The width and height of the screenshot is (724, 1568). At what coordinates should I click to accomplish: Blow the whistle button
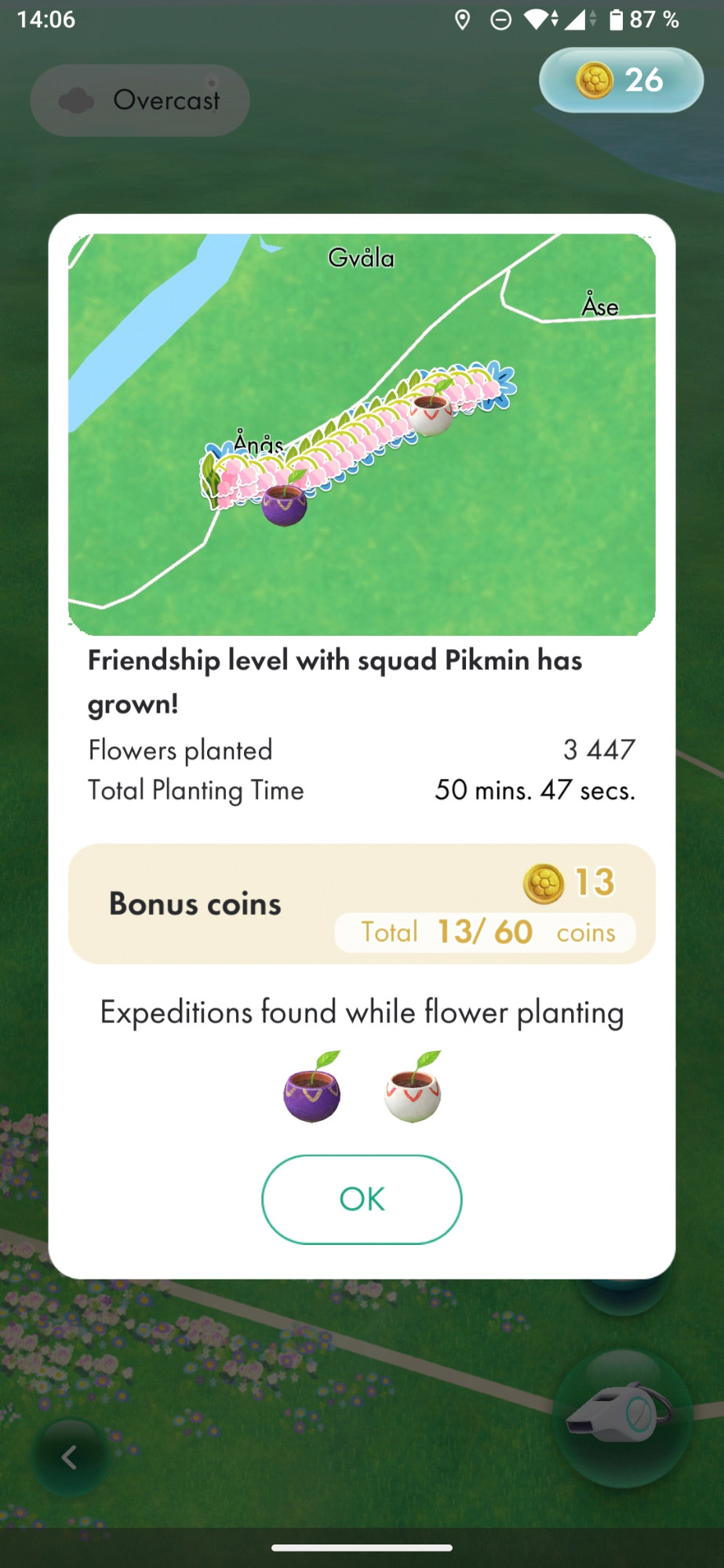[622, 1417]
